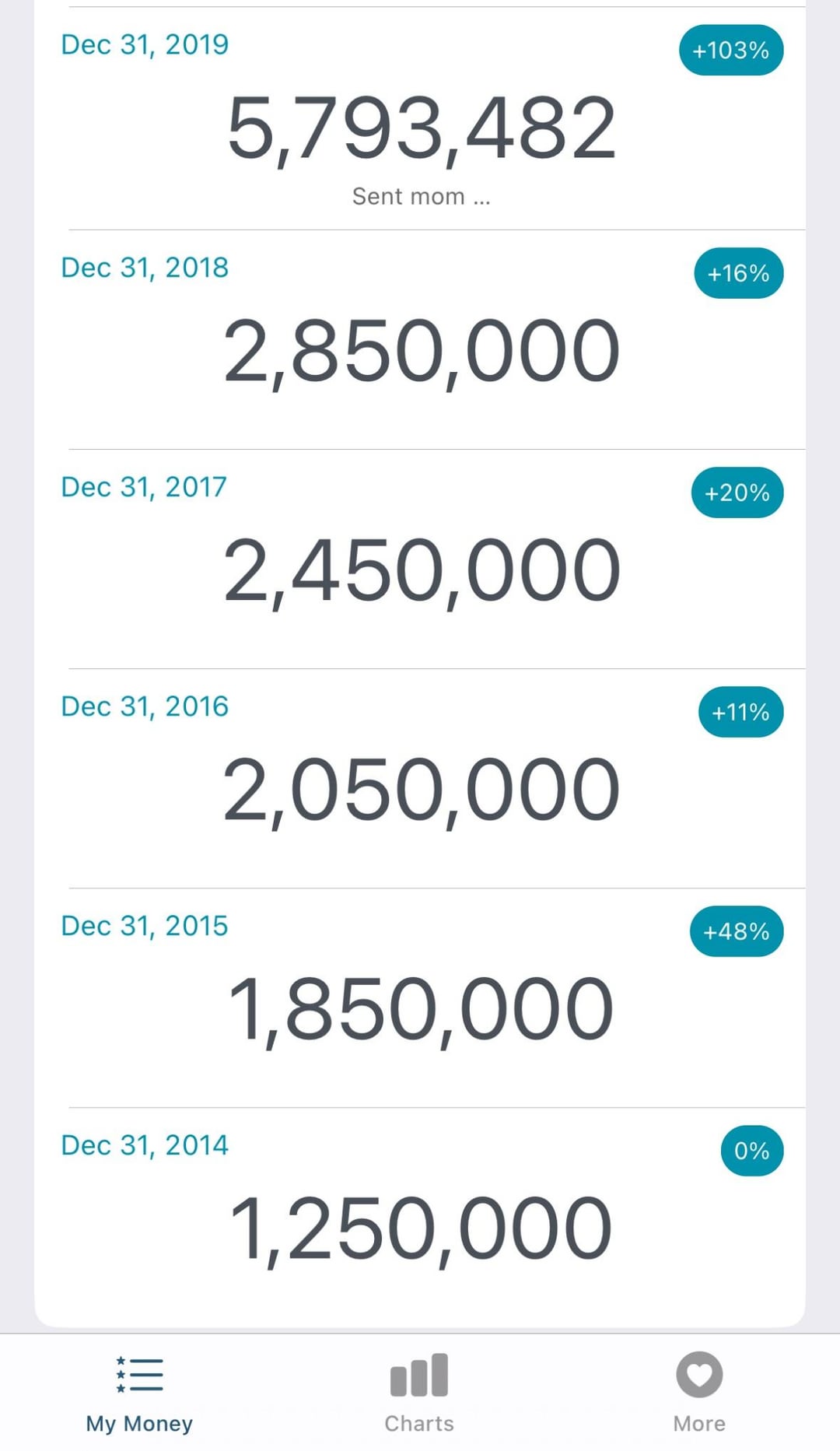
Task: Open the Dec 31, 2018 entry
Action: pyautogui.click(x=420, y=350)
